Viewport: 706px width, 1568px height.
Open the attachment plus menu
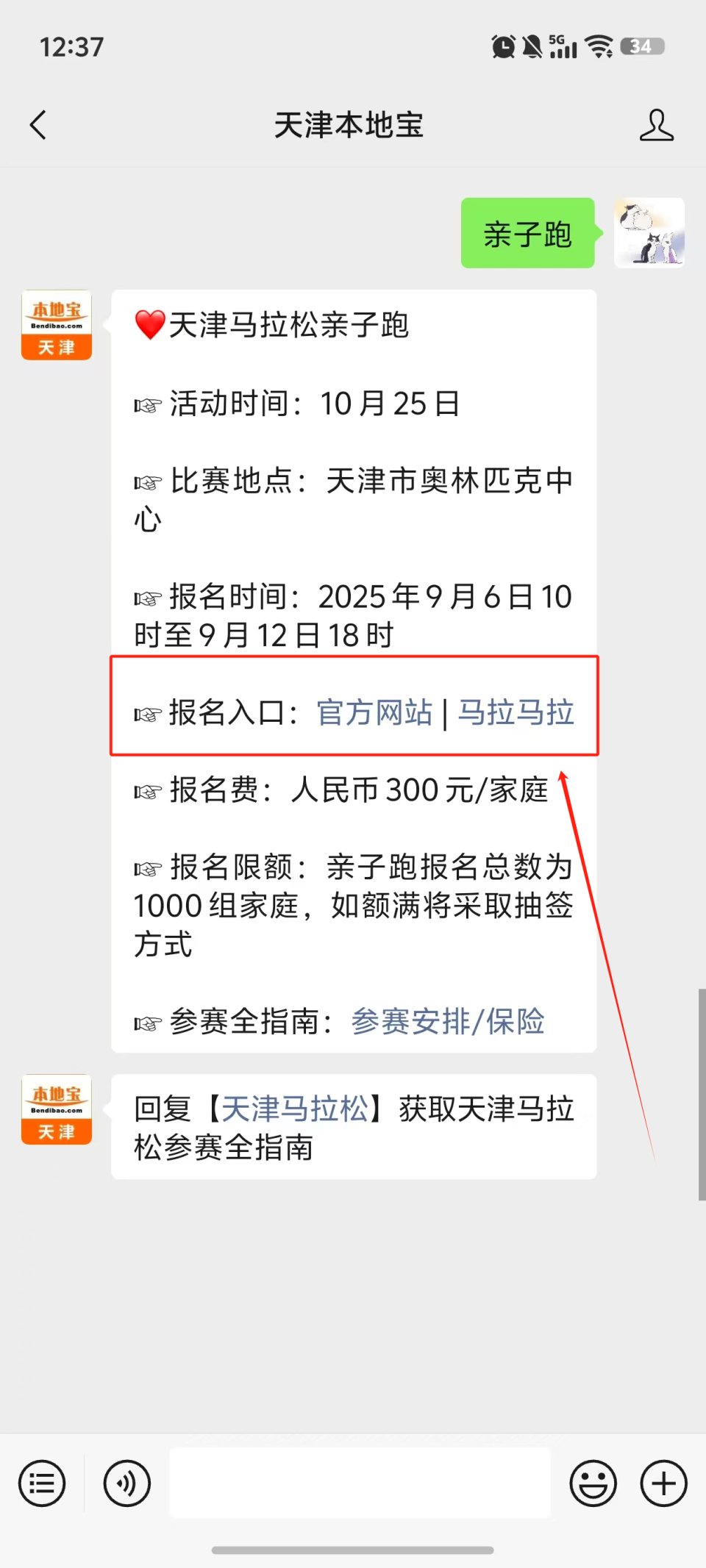(x=661, y=1483)
